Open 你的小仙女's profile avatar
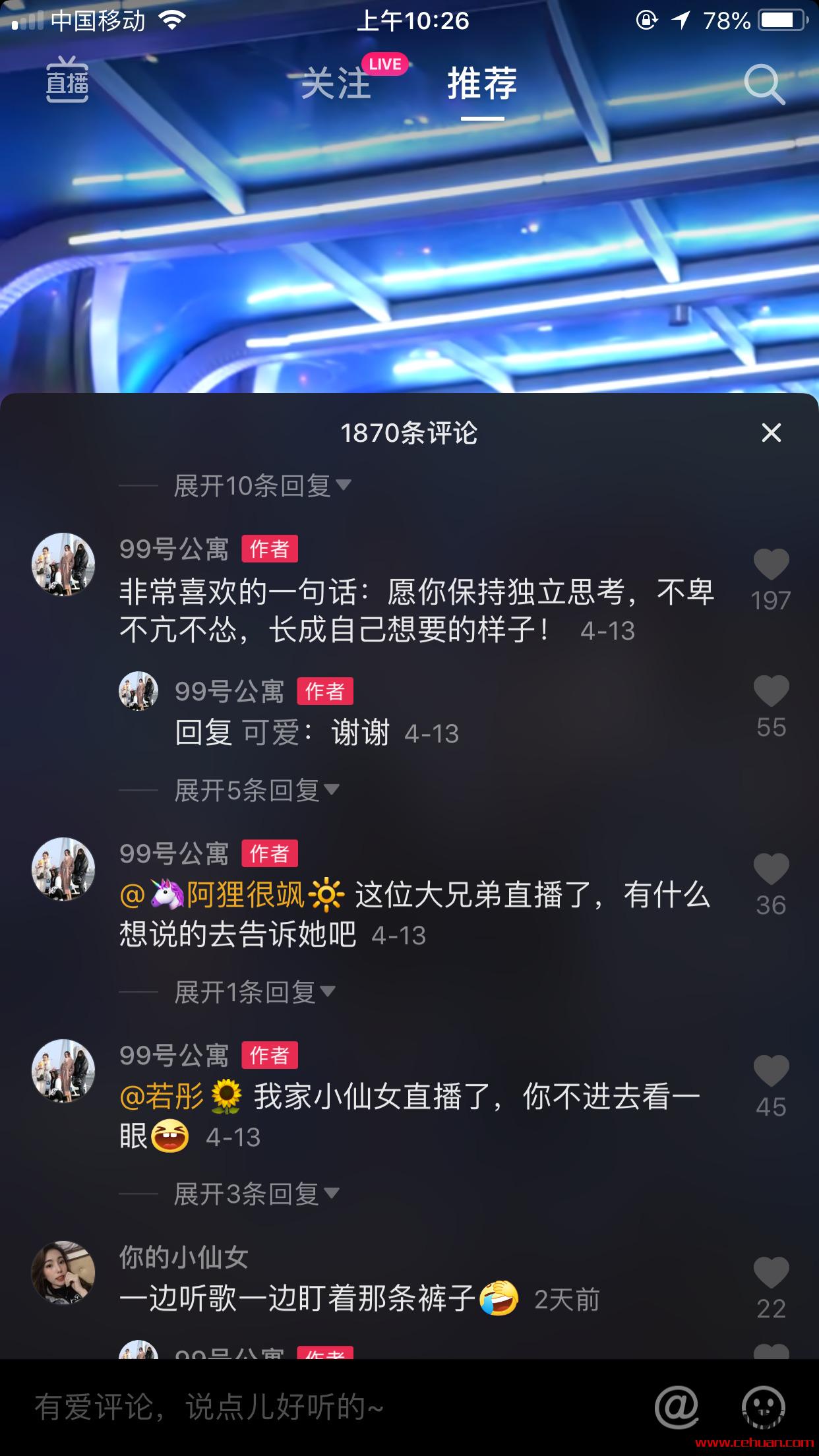 pyautogui.click(x=63, y=1273)
